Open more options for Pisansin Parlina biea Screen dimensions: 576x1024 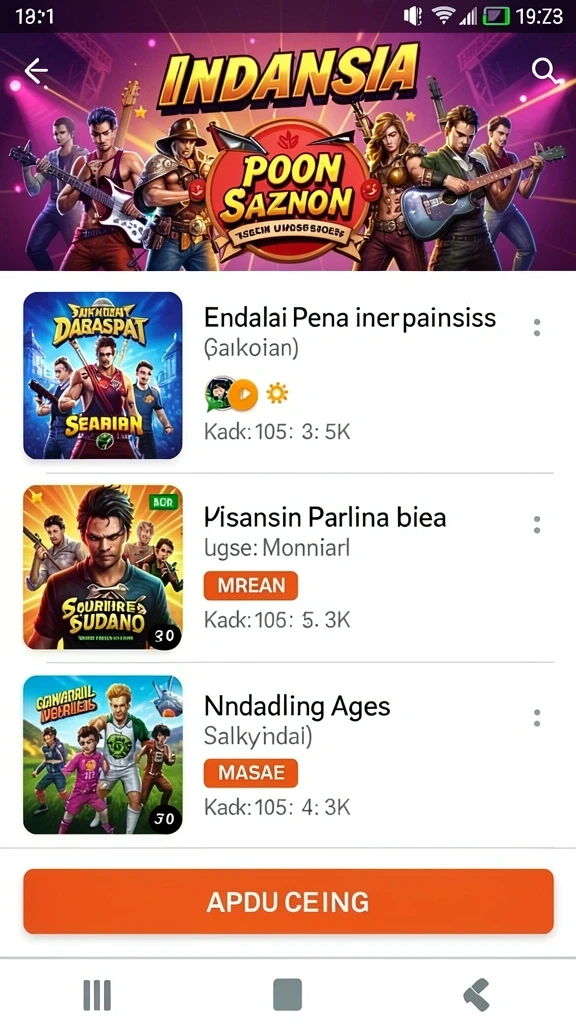[537, 524]
